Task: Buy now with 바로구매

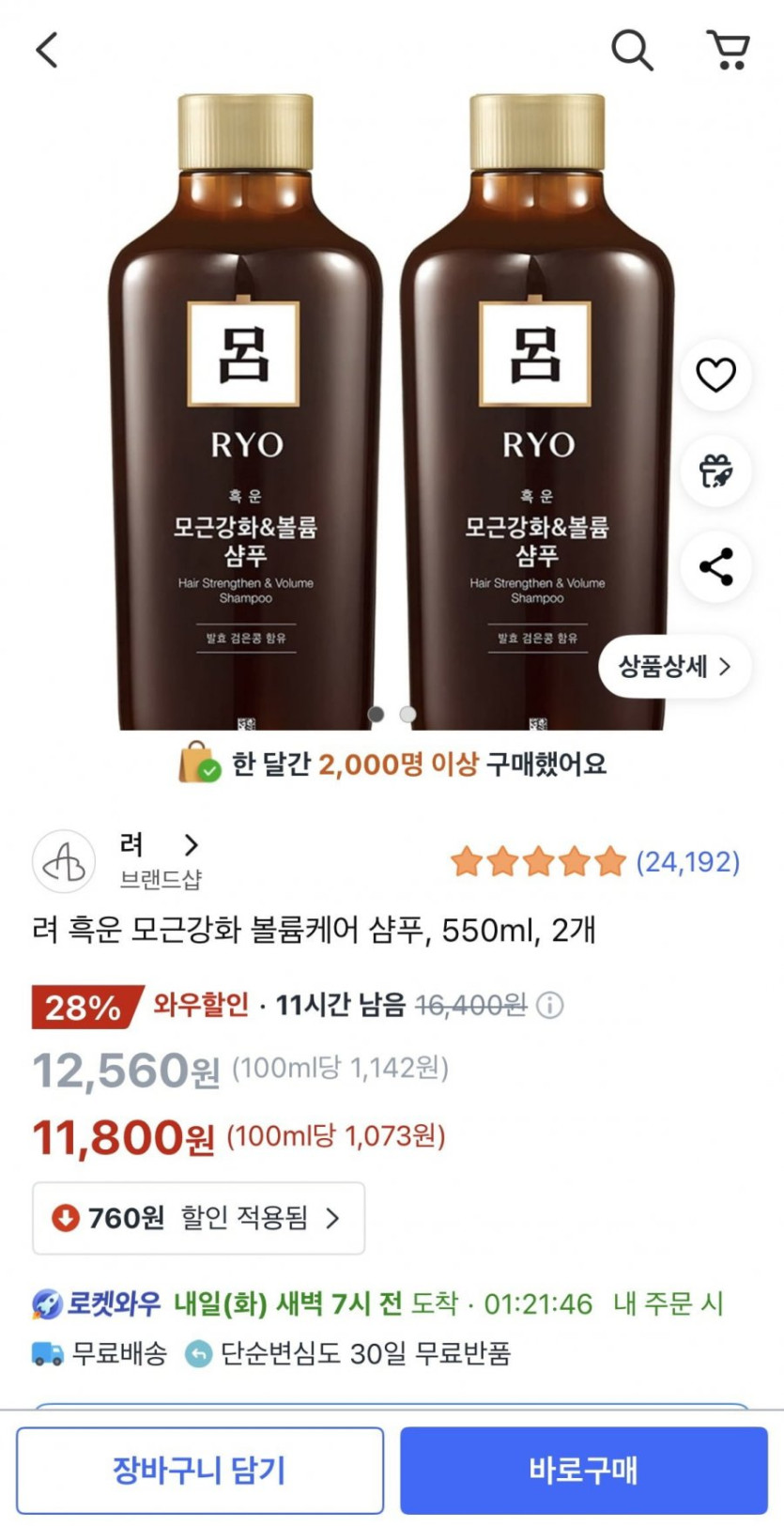Action: coord(584,1471)
